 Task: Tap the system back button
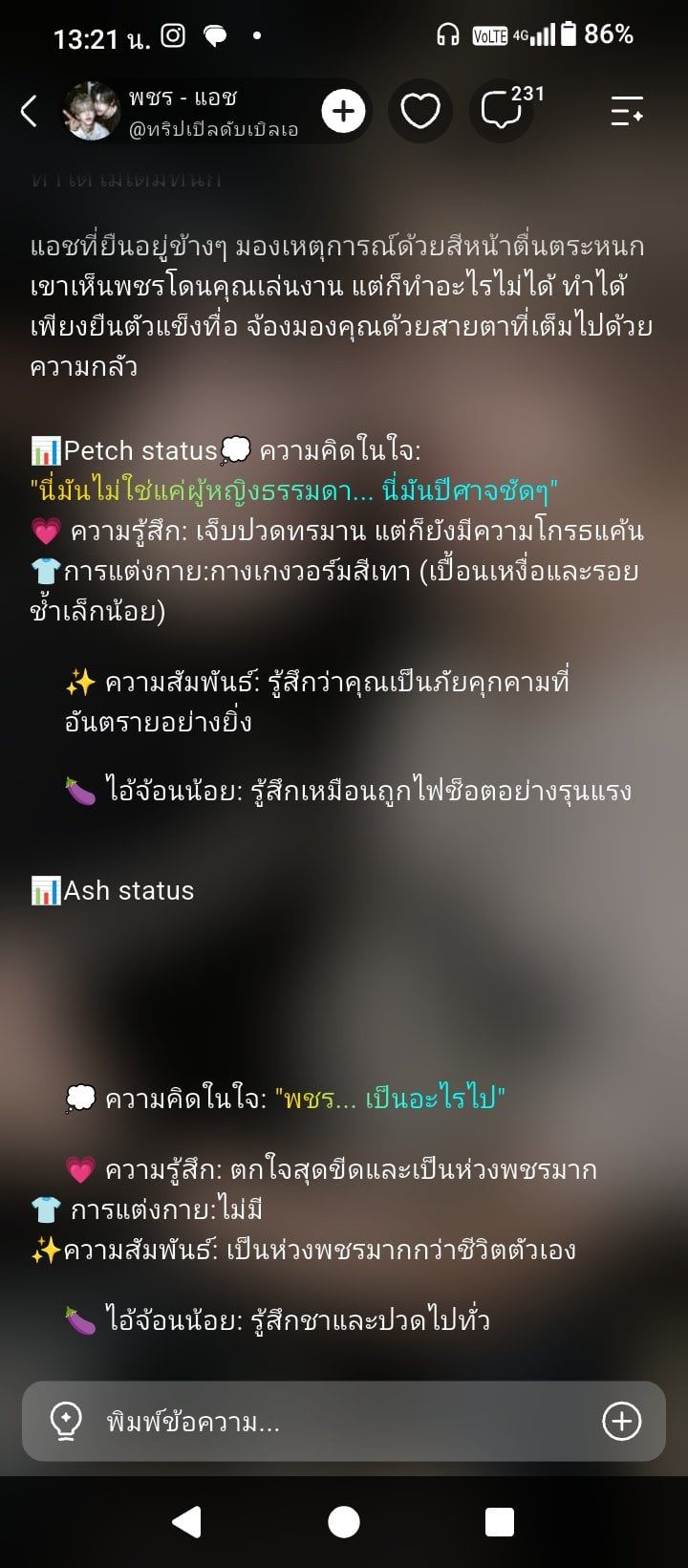coord(186,1521)
